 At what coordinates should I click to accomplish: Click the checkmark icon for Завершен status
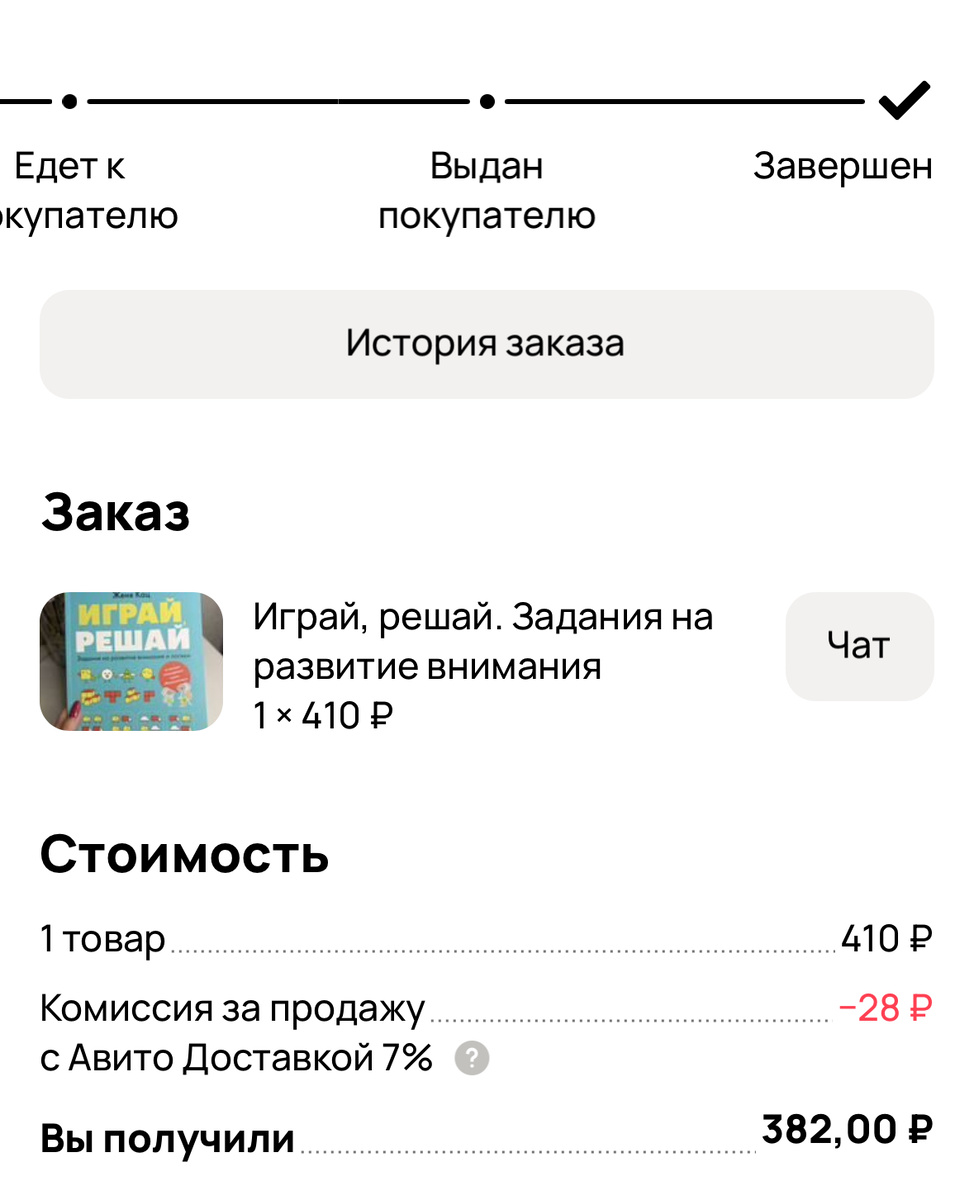pyautogui.click(x=903, y=98)
